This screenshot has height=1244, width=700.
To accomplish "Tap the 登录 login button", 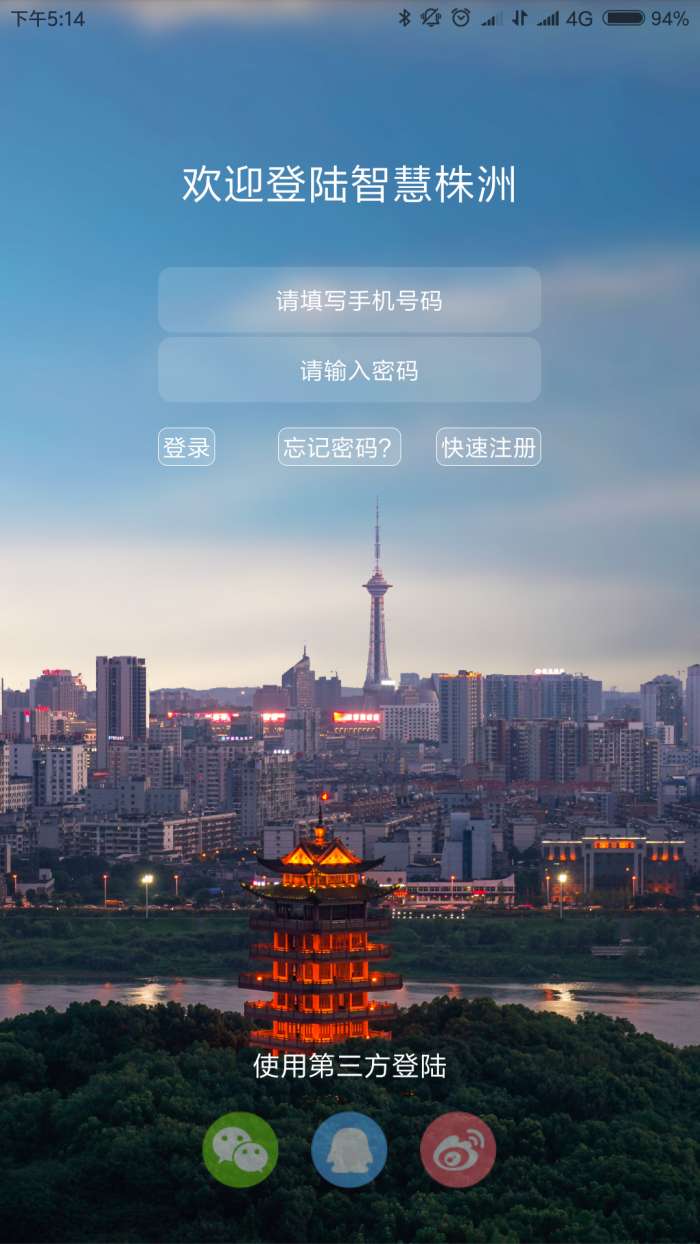I will point(186,447).
